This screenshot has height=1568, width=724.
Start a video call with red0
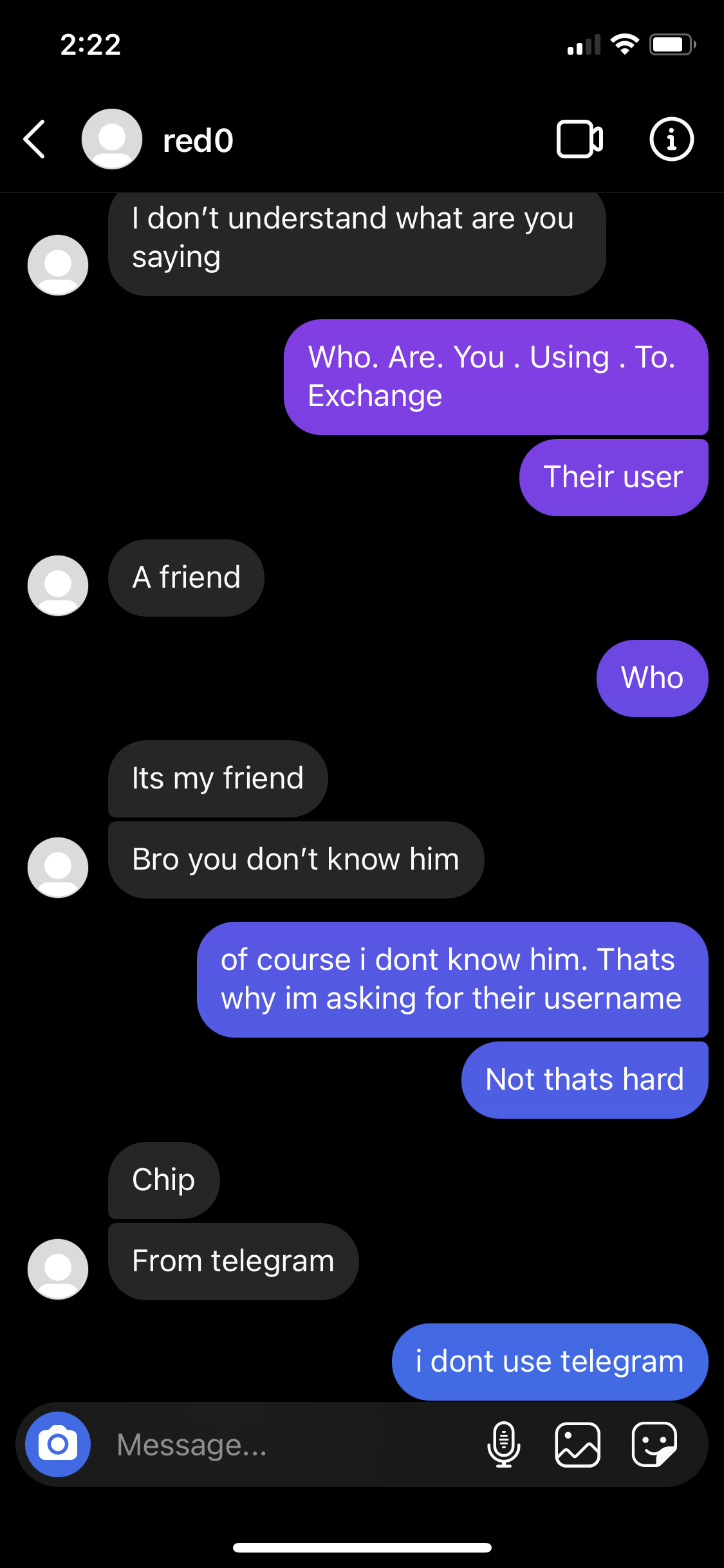pos(579,139)
